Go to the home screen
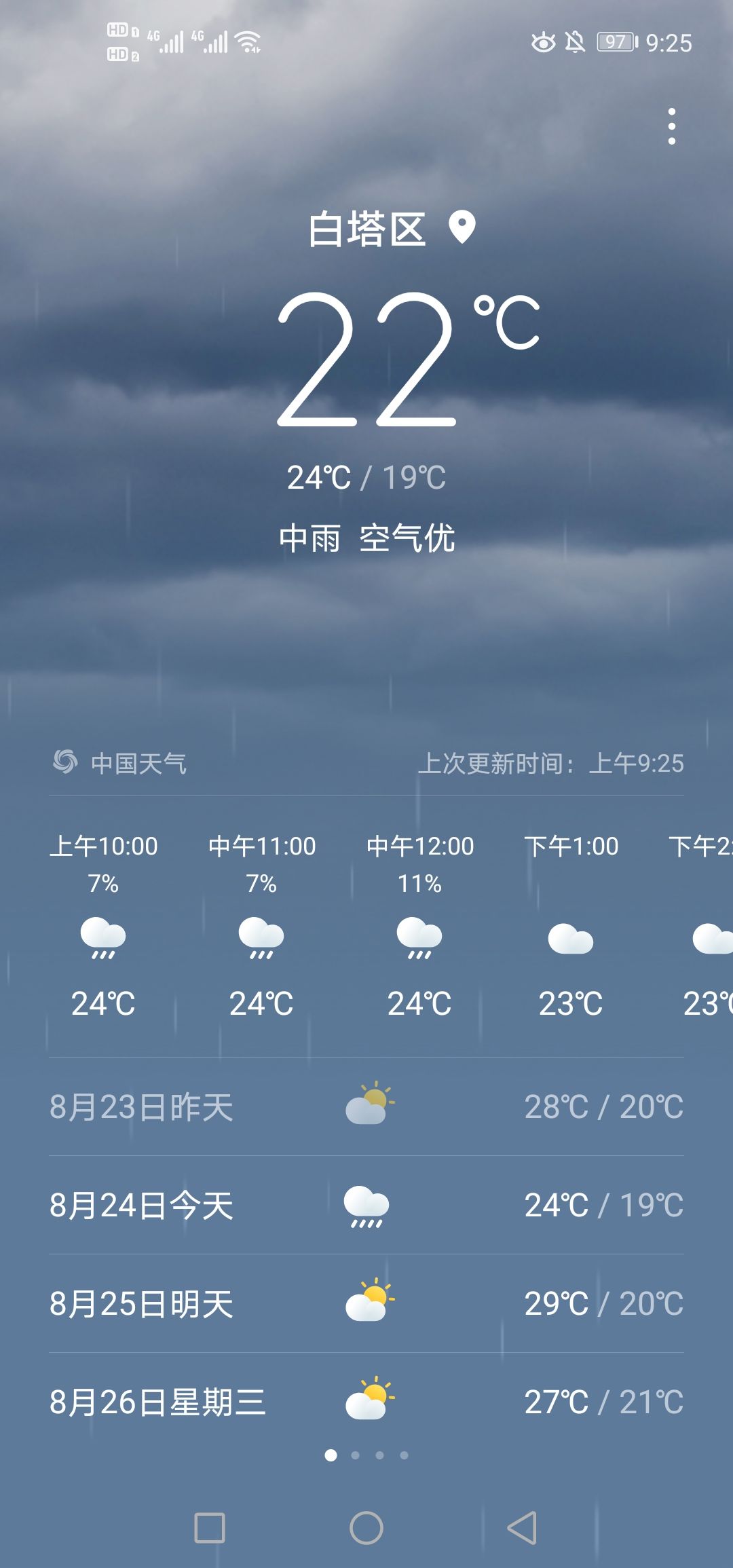Image resolution: width=733 pixels, height=1568 pixels. [x=366, y=1528]
